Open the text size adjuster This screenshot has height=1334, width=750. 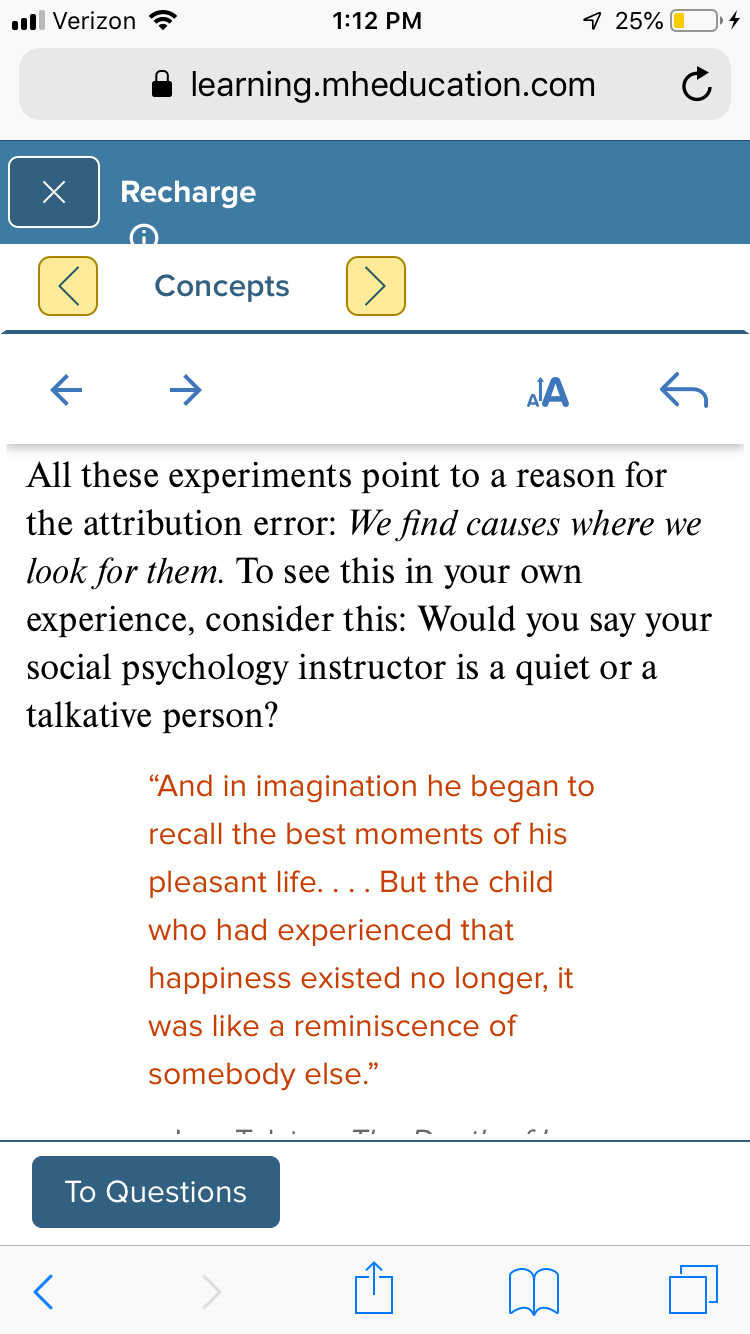548,392
